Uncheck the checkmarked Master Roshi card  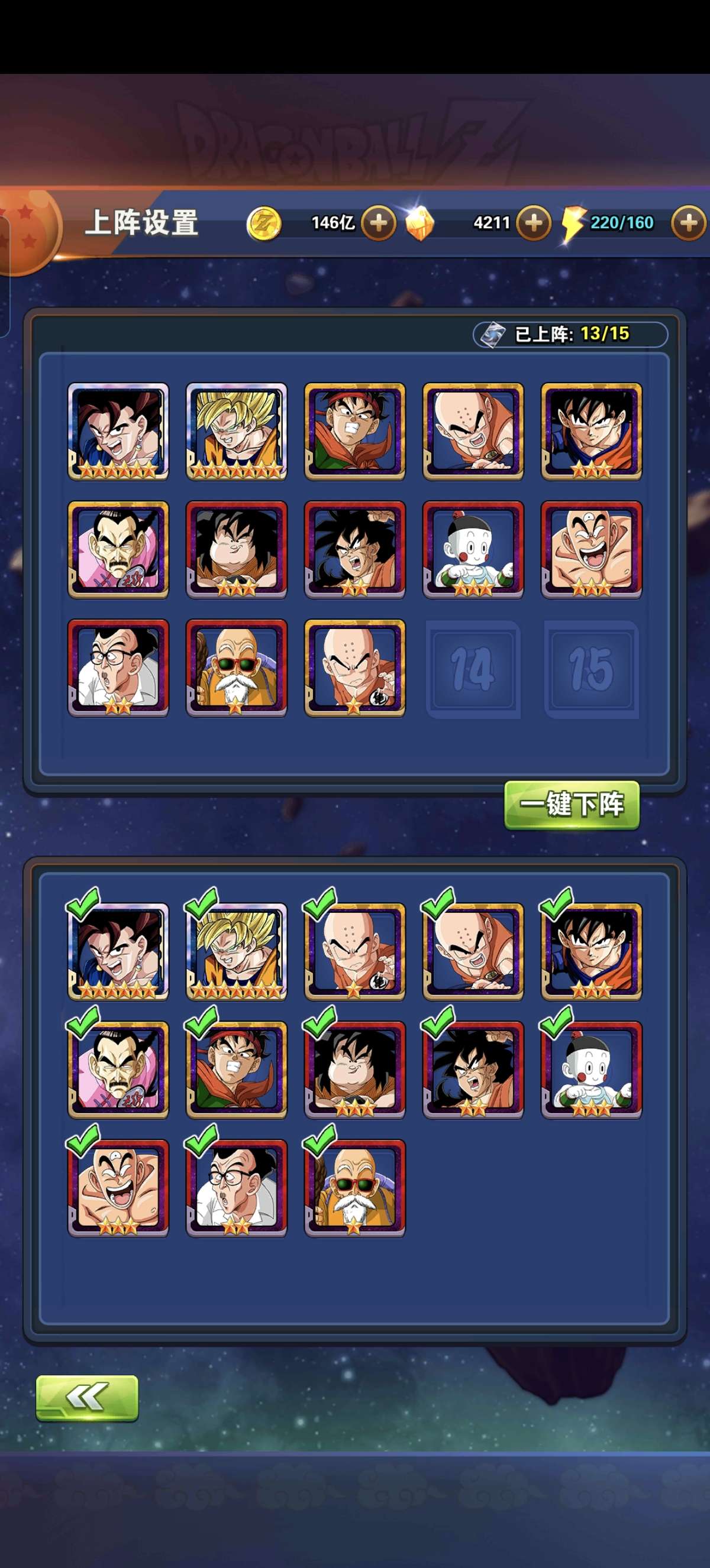click(x=354, y=1188)
